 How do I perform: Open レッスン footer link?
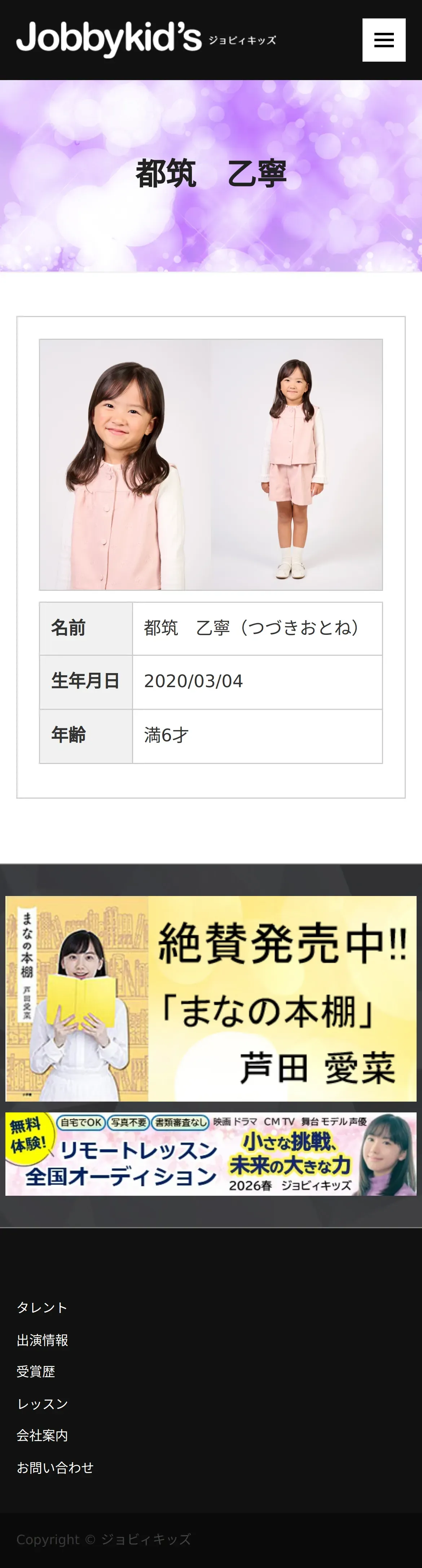pyautogui.click(x=42, y=1404)
